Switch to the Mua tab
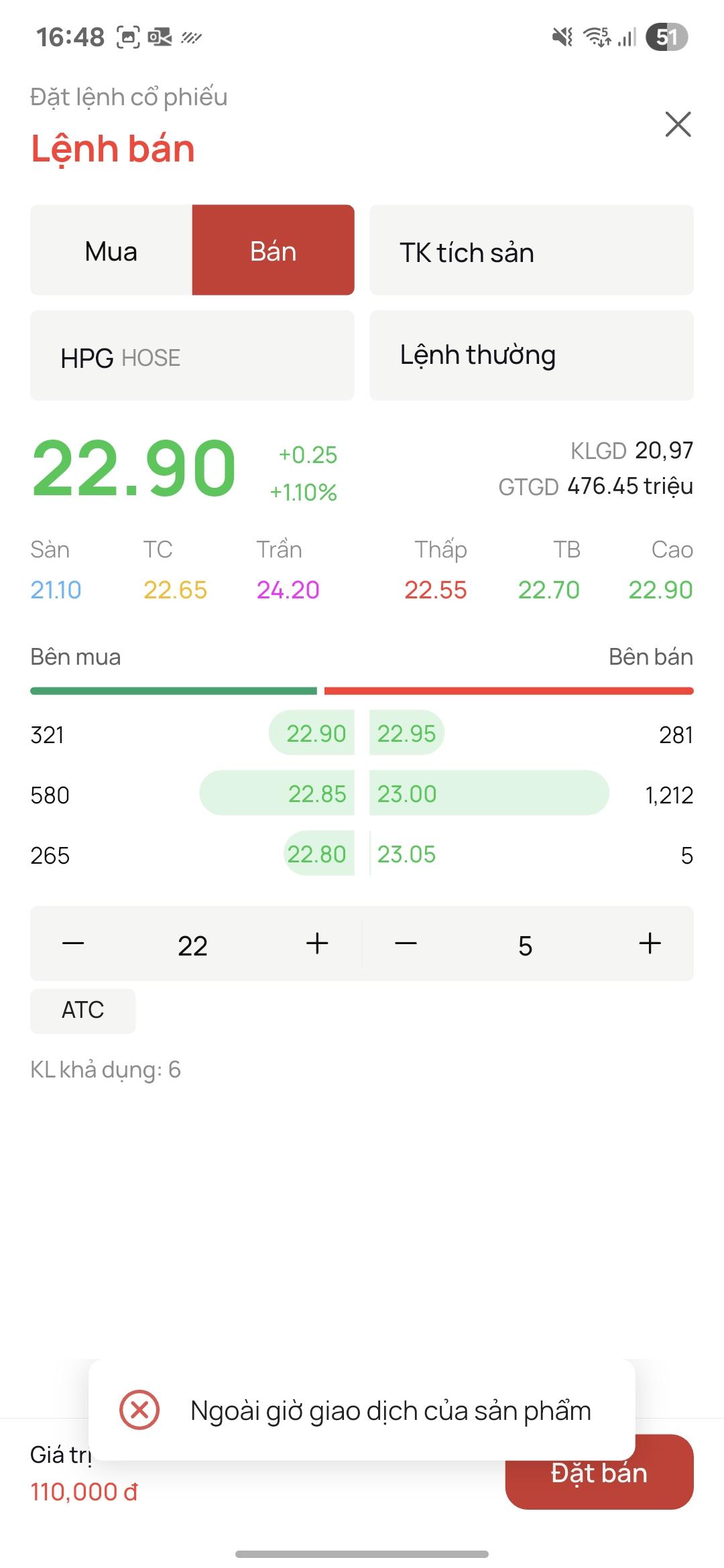 (111, 252)
